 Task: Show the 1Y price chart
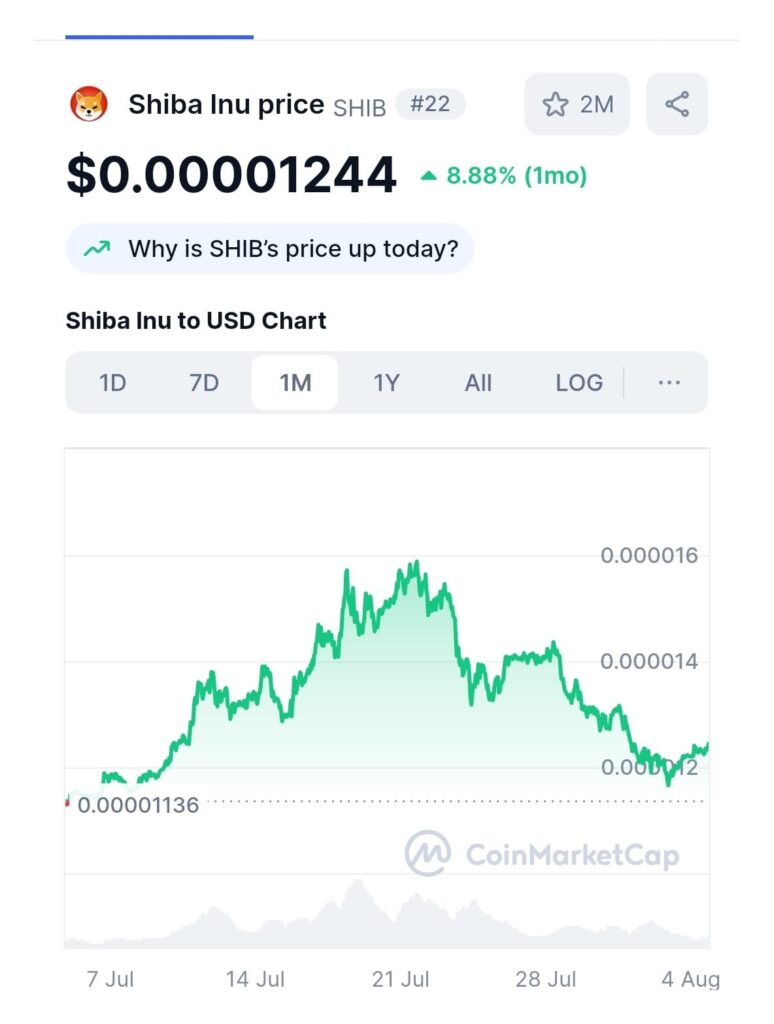coord(386,383)
